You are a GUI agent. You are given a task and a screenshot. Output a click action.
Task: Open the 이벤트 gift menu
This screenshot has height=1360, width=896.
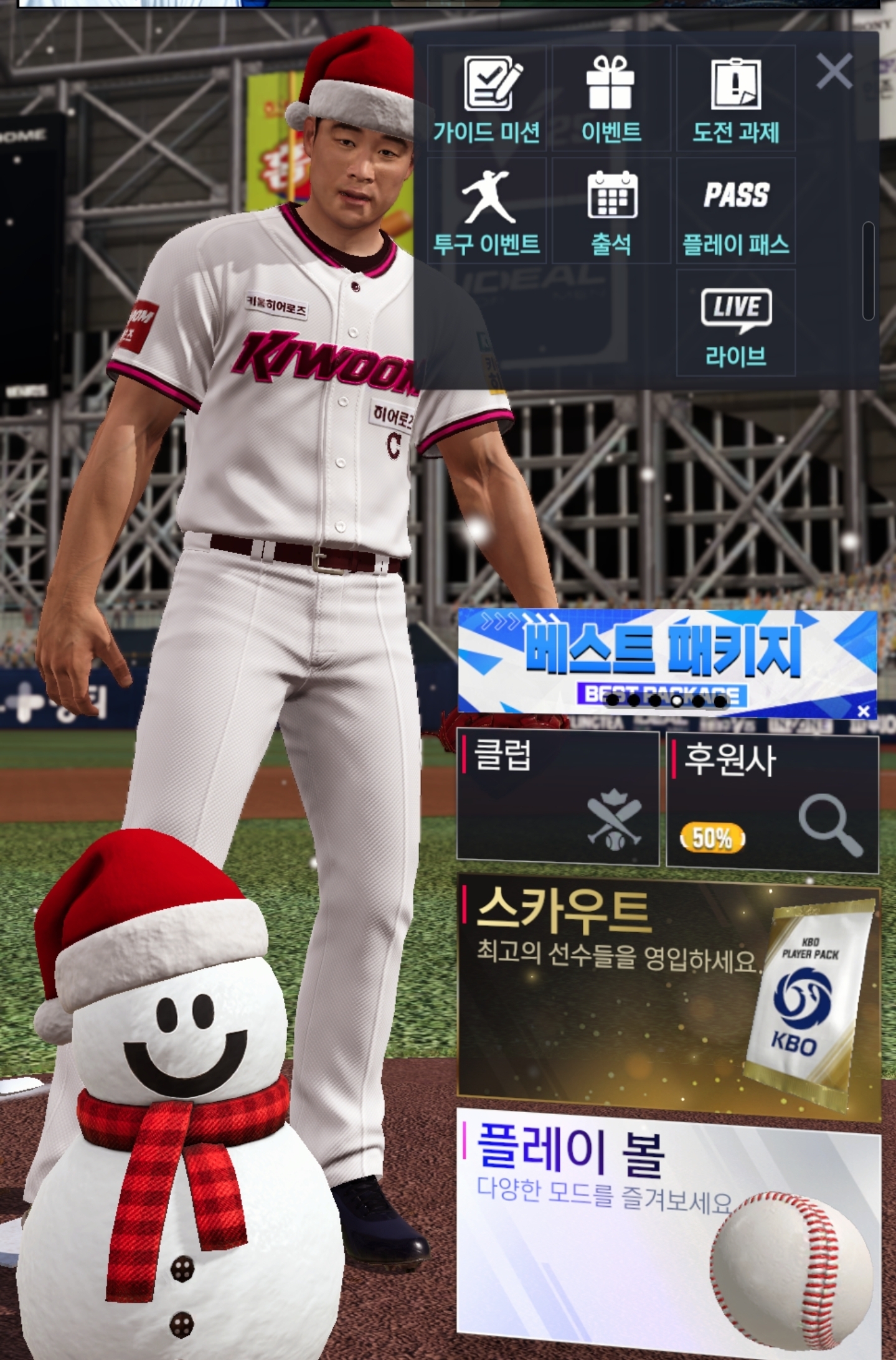pyautogui.click(x=611, y=98)
